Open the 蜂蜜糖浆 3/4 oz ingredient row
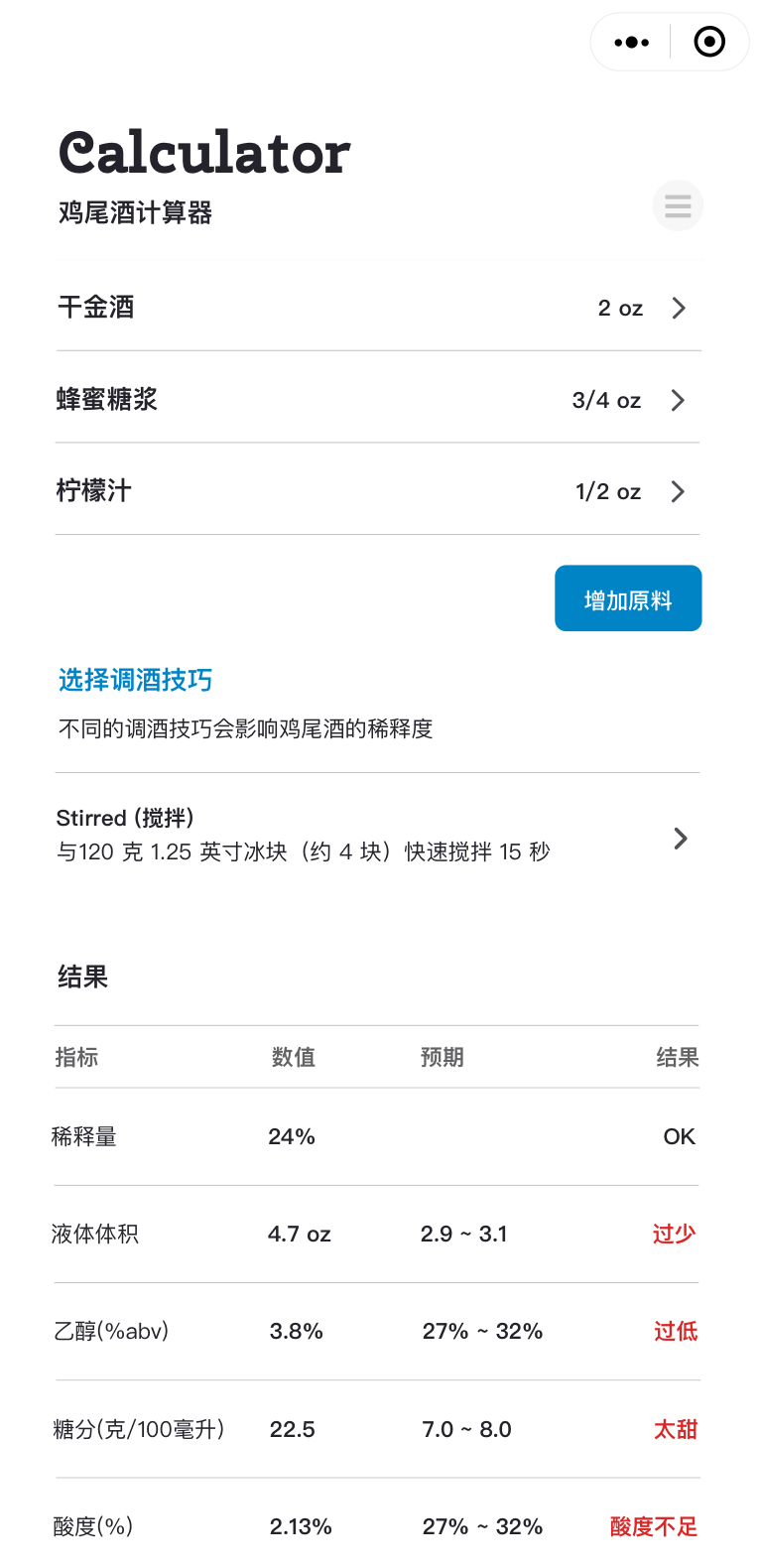Viewport: 760px width, 1568px height. click(x=378, y=400)
